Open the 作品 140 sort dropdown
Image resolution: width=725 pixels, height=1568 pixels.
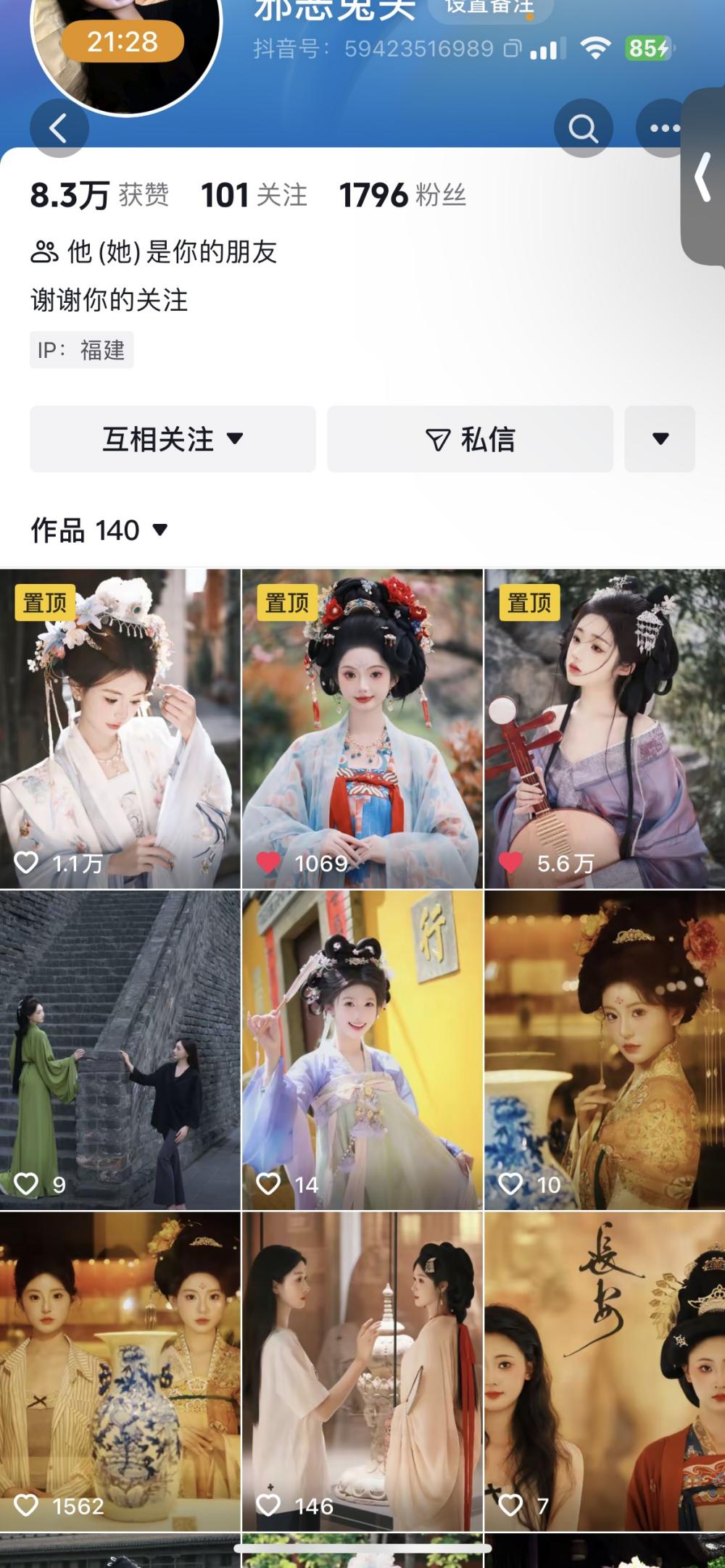99,530
